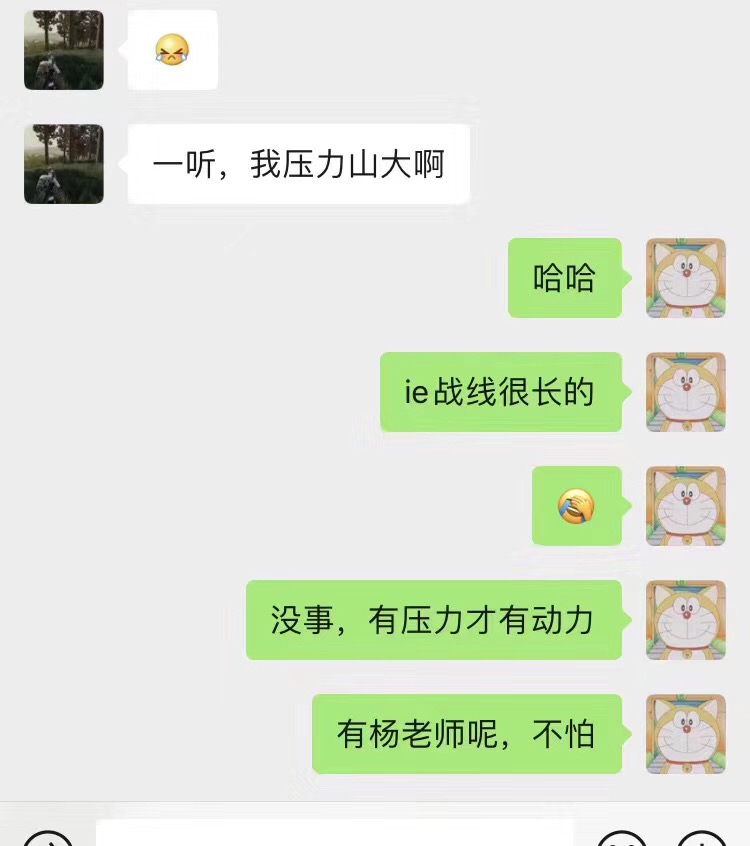The height and width of the screenshot is (846, 750).
Task: Open the plus attachments menu
Action: pyautogui.click(x=702, y=838)
